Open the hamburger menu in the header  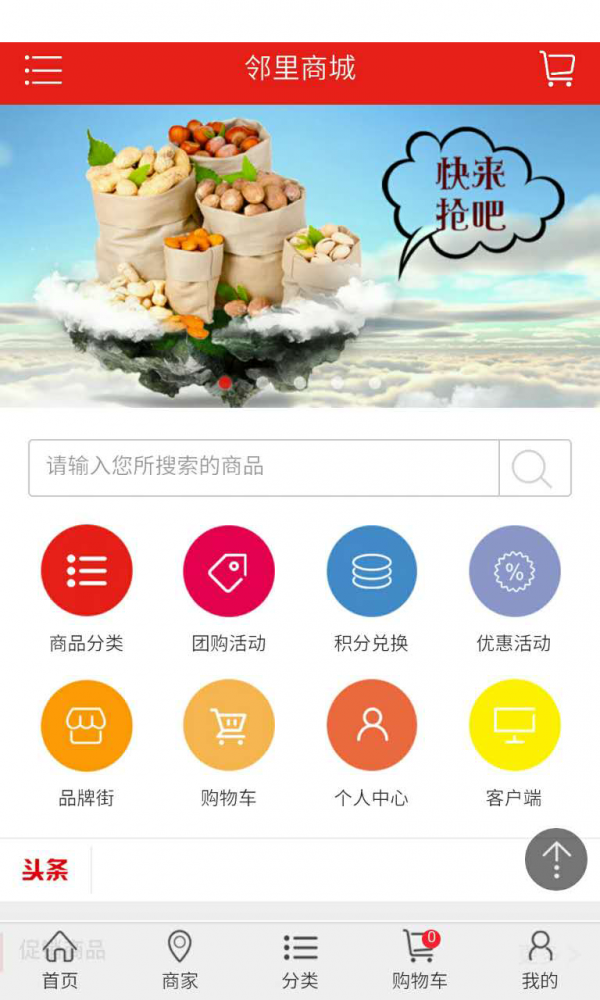tap(43, 70)
